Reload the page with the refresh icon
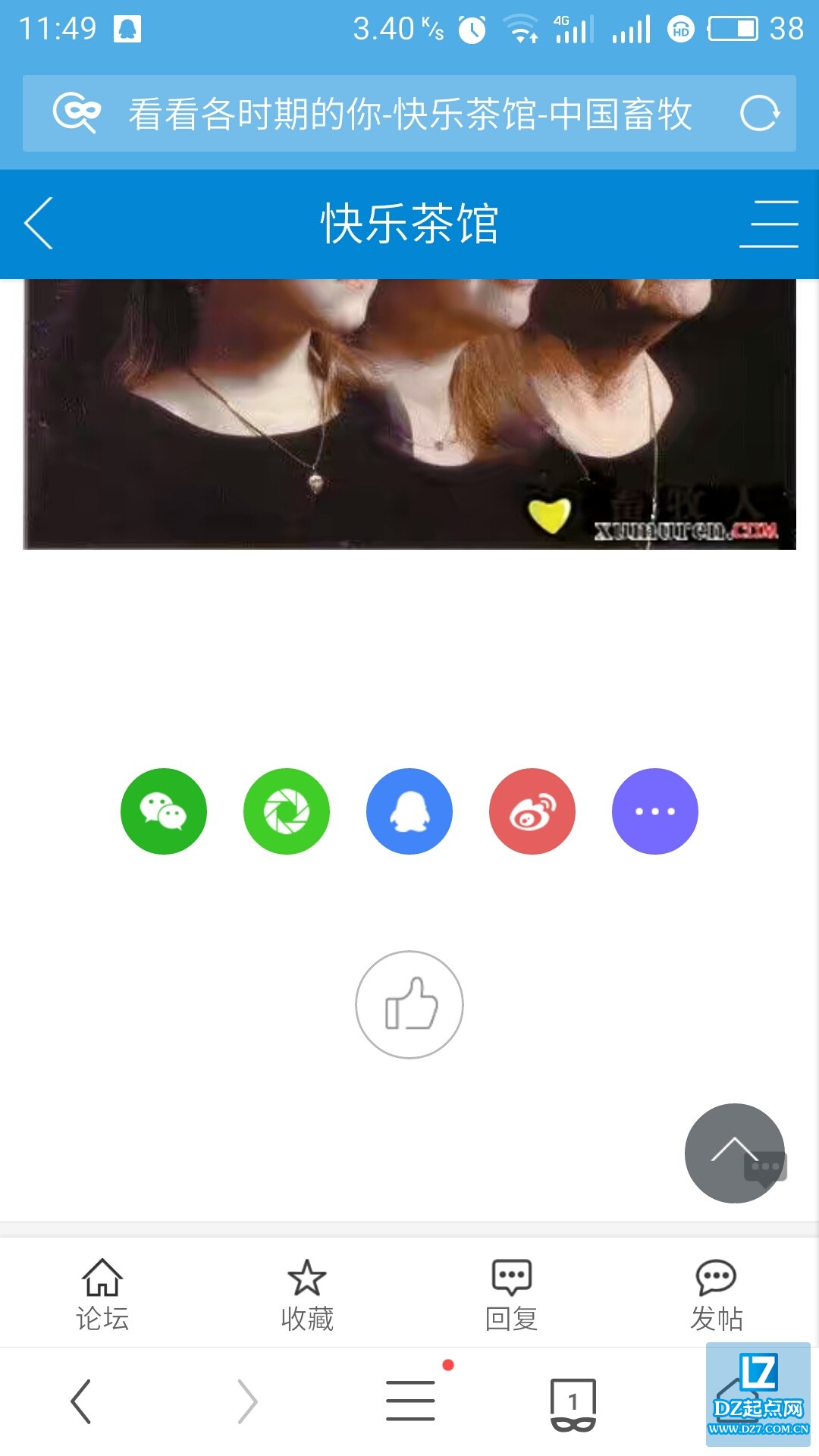 pyautogui.click(x=759, y=114)
